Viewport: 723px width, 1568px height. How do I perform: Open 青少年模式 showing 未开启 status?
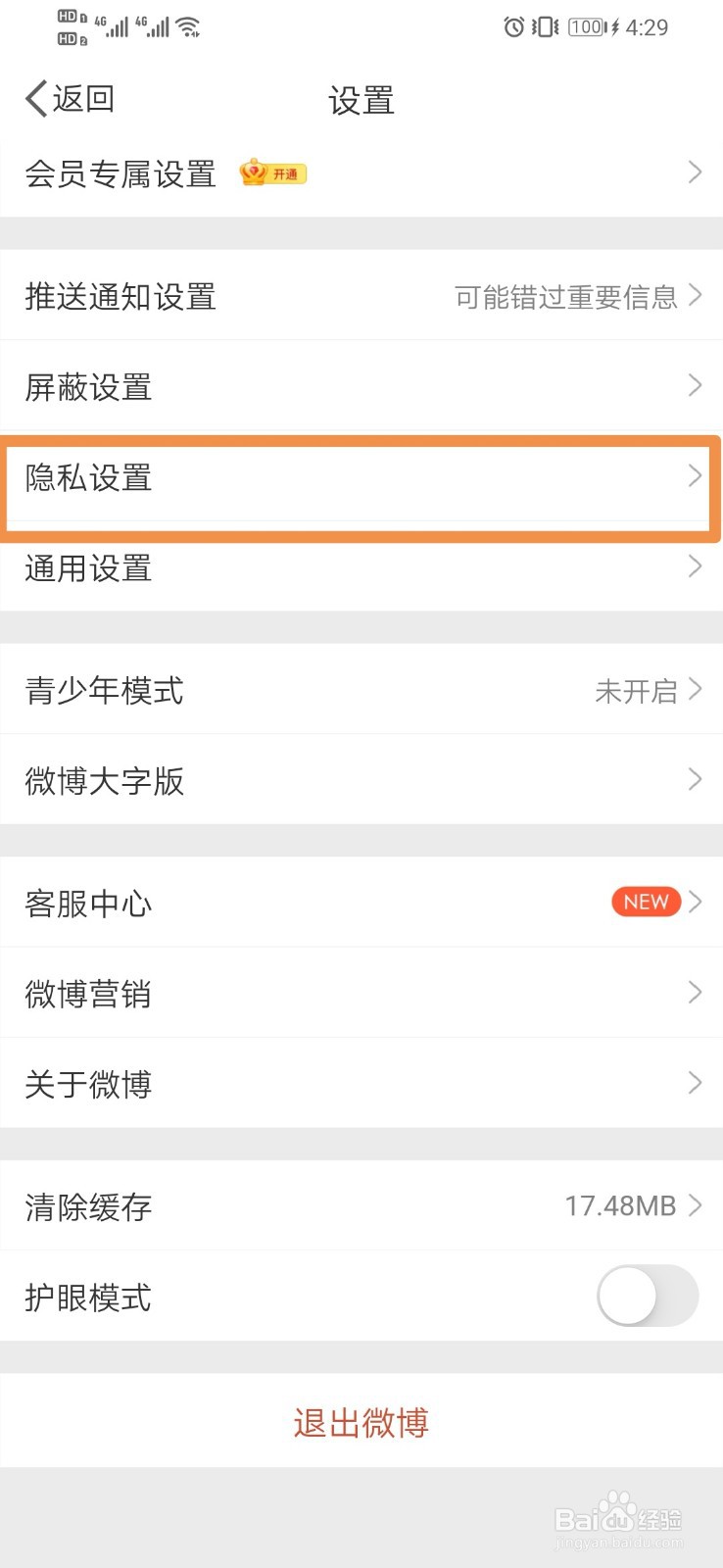pyautogui.click(x=361, y=691)
